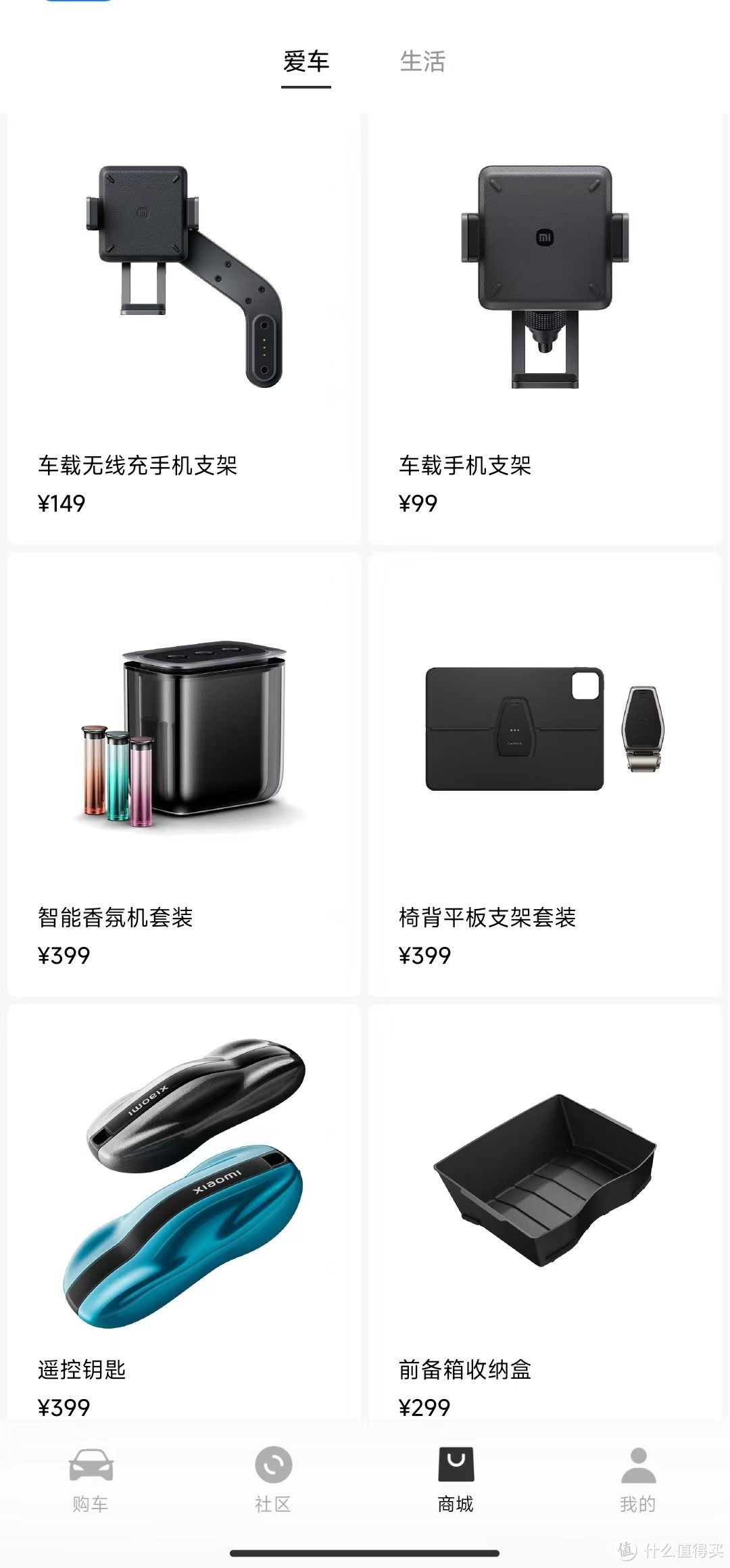Open the 车载无线充手机支架 product card

click(x=184, y=328)
